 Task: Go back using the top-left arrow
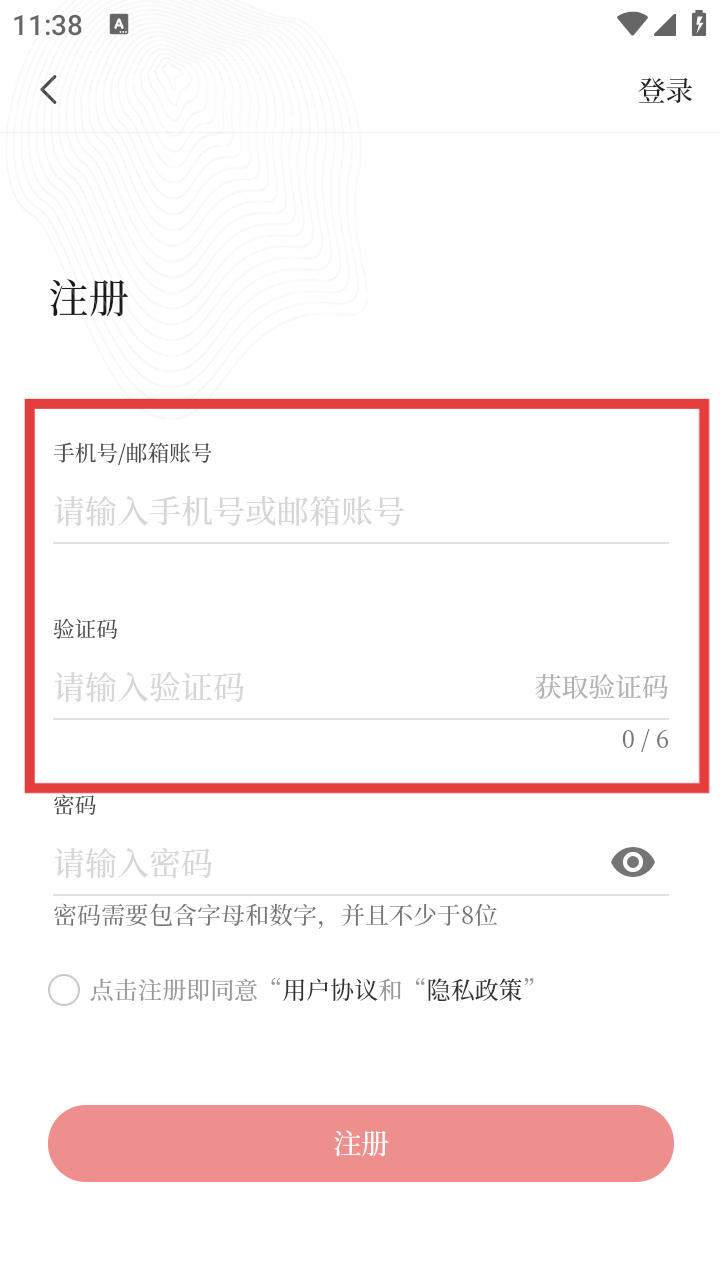48,89
